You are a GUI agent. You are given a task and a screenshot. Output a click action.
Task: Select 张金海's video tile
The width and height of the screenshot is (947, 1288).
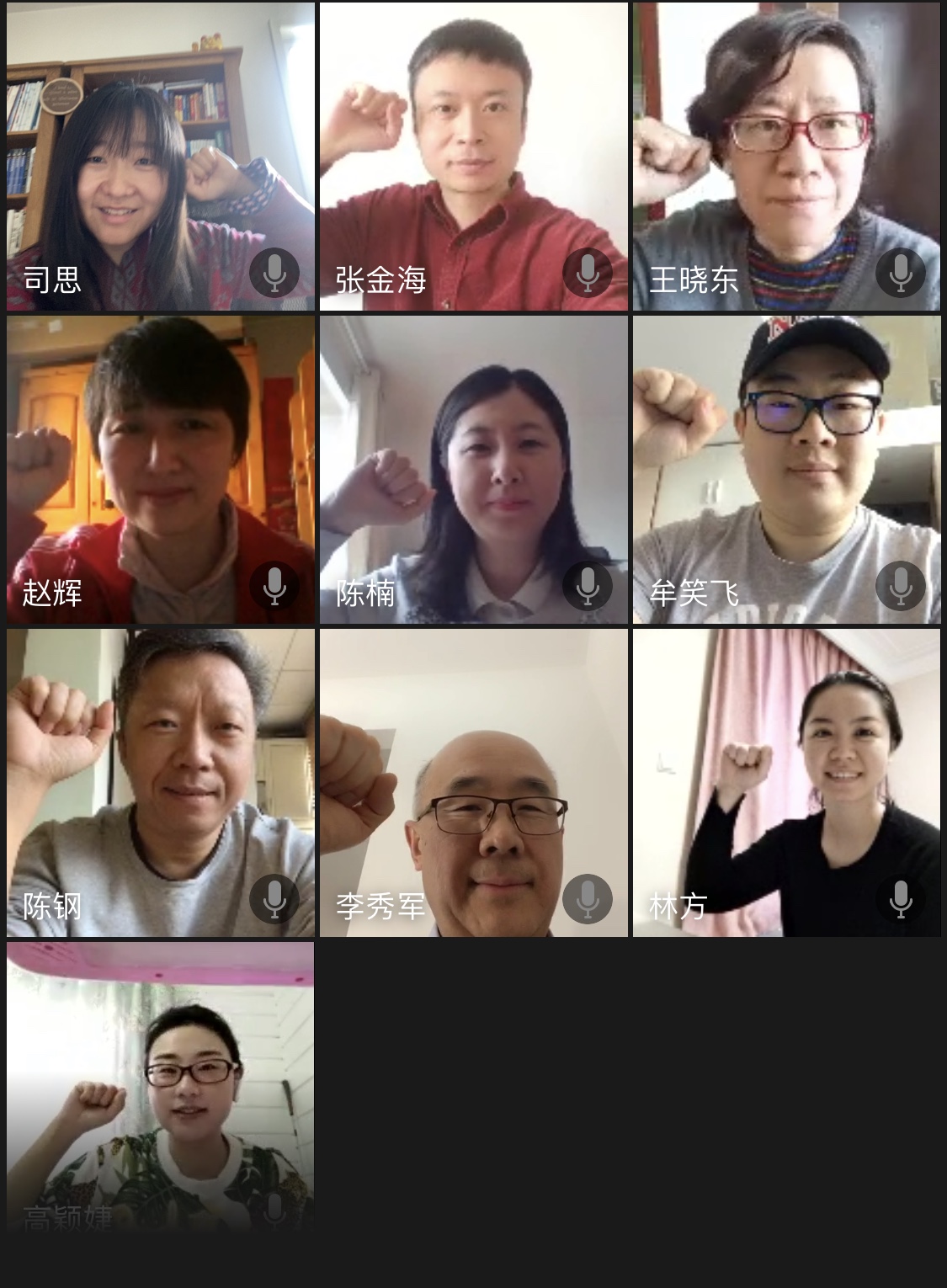pyautogui.click(x=473, y=157)
